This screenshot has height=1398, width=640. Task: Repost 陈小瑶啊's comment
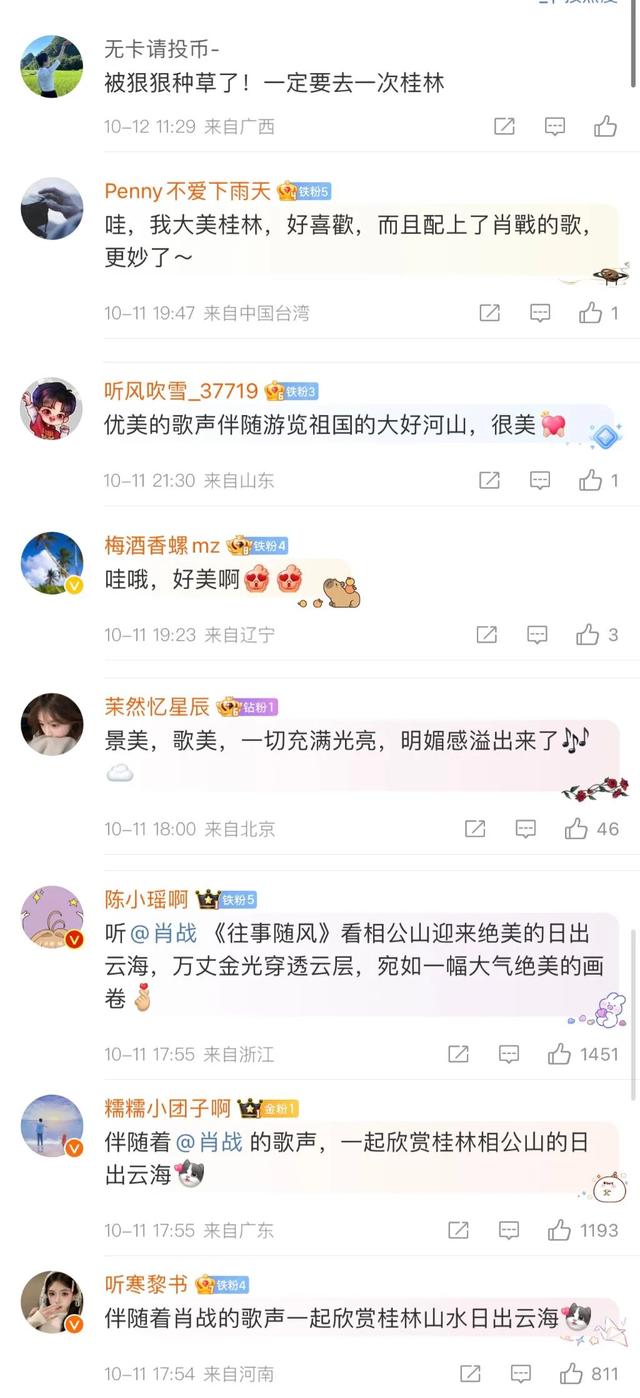pos(458,1054)
